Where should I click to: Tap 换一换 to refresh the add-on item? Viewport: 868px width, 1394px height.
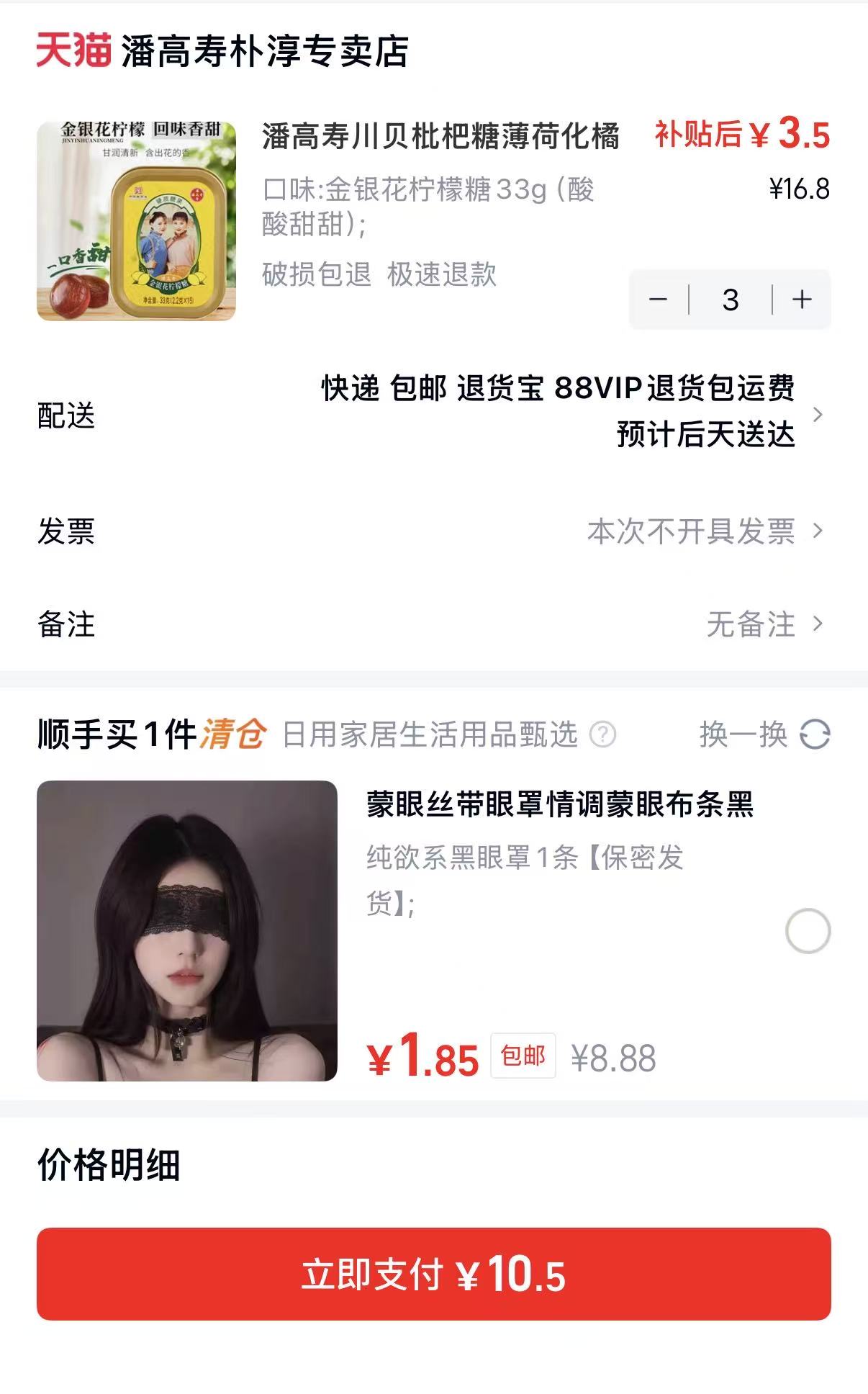click(764, 734)
